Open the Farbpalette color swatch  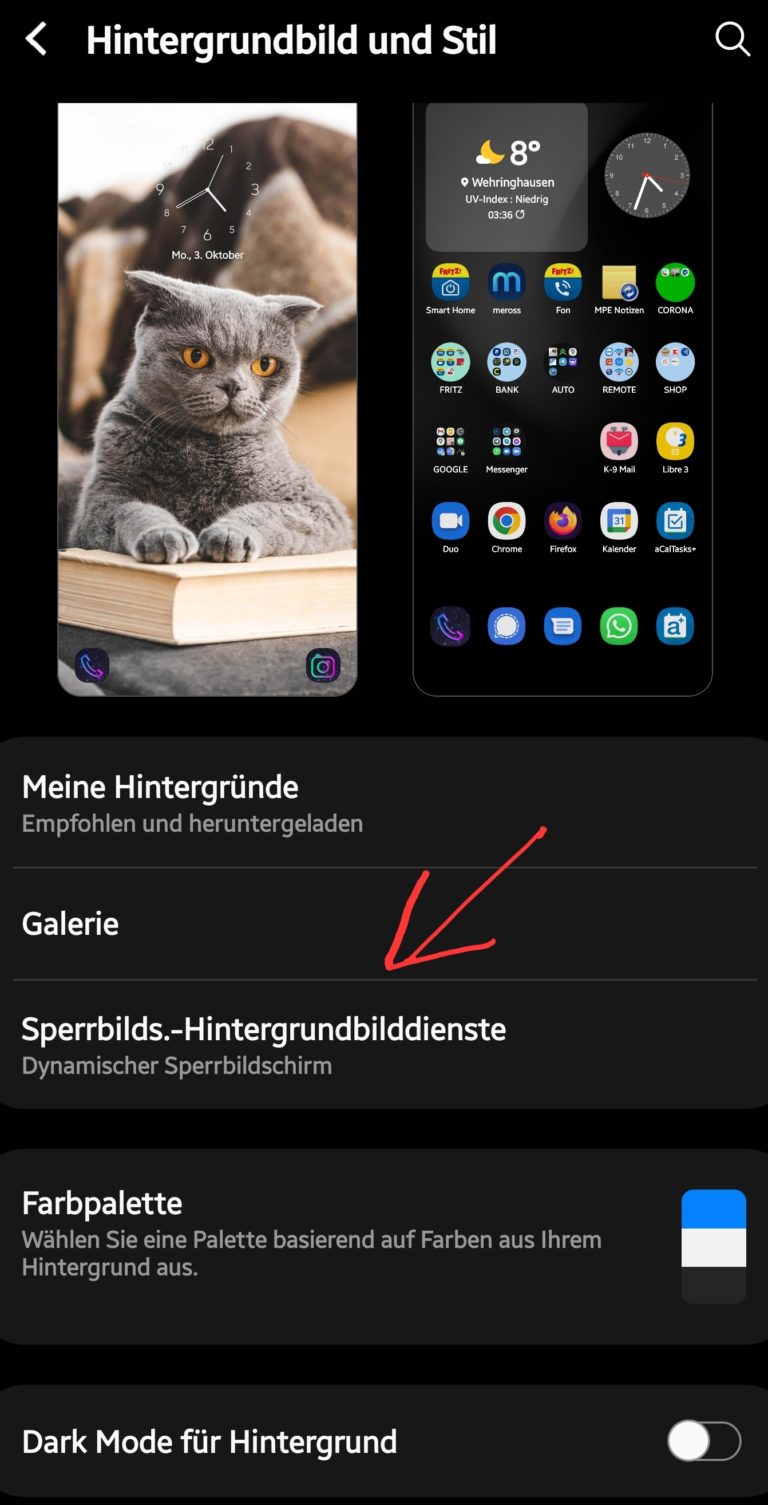[x=712, y=1244]
